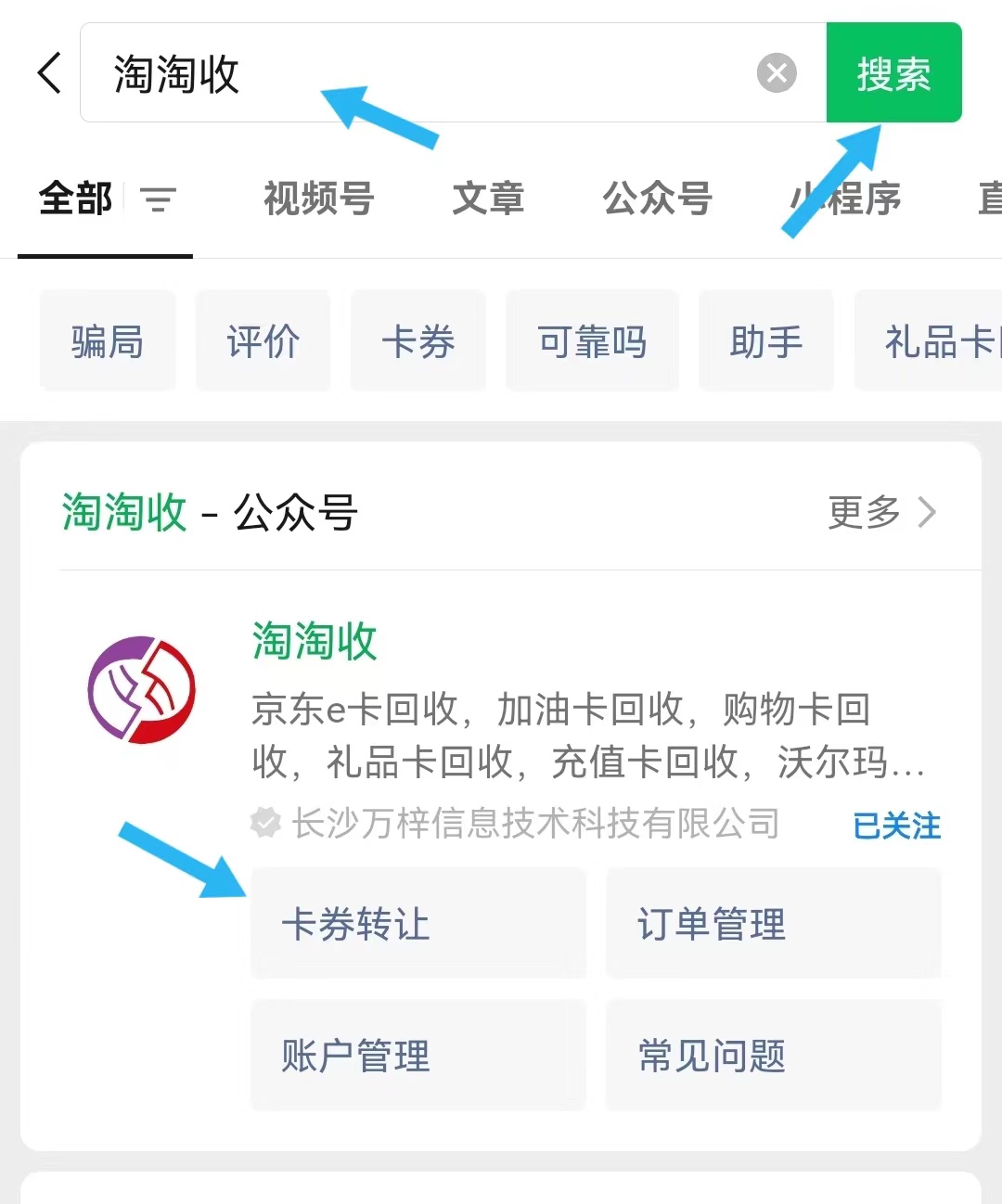
Task: Tap the green 搜索 button
Action: click(893, 72)
